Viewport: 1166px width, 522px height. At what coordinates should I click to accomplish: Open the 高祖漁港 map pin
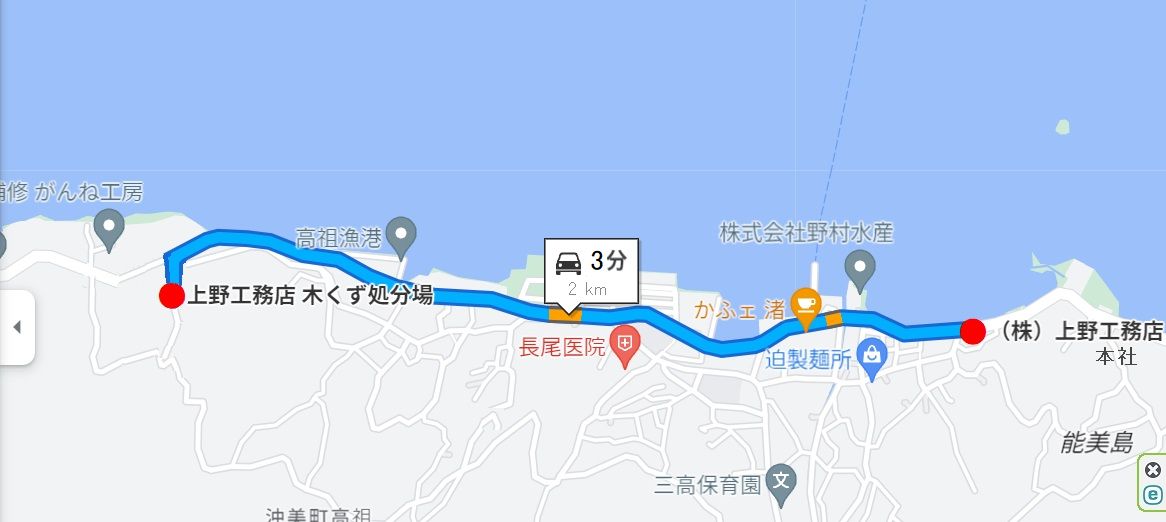(401, 235)
